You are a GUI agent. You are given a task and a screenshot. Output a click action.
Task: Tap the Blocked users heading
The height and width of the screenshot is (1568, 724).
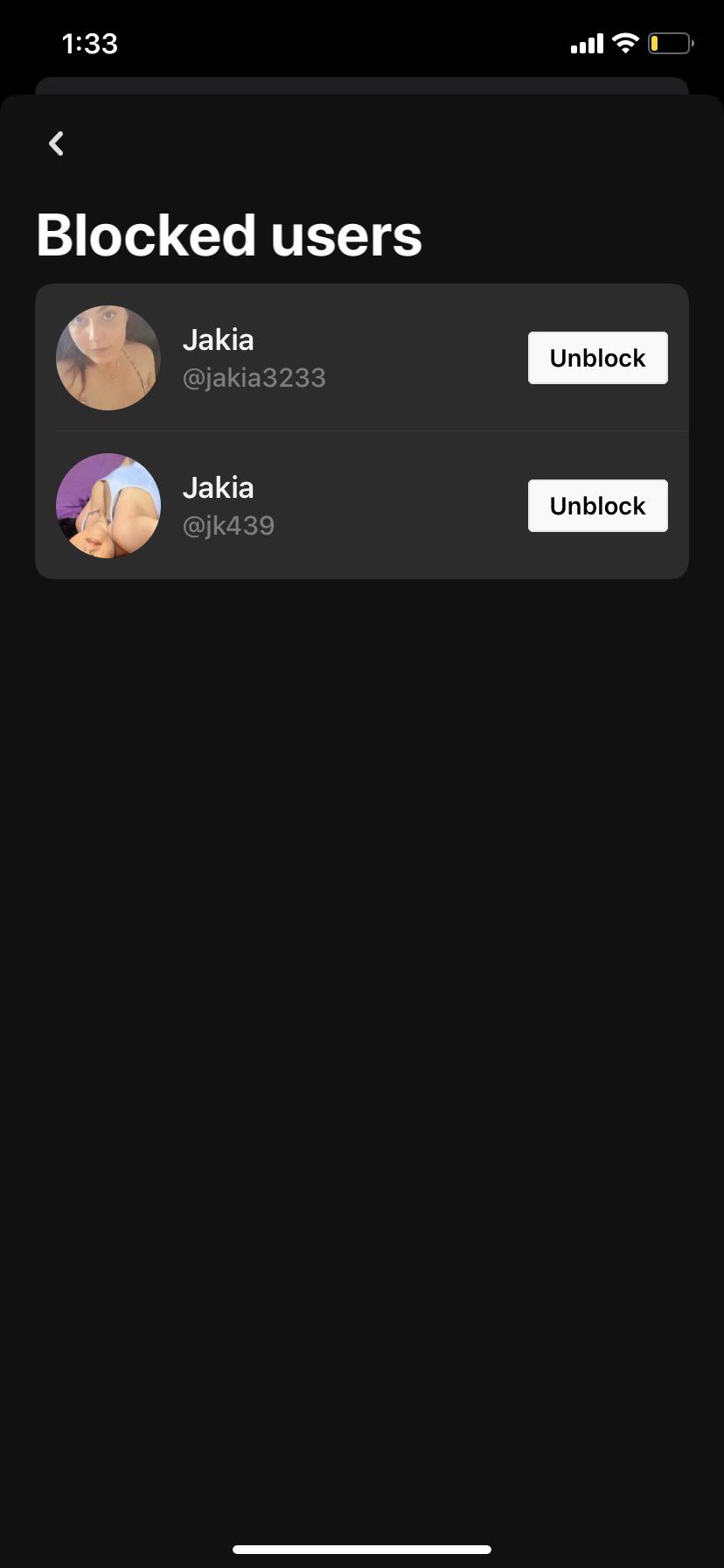(x=229, y=233)
